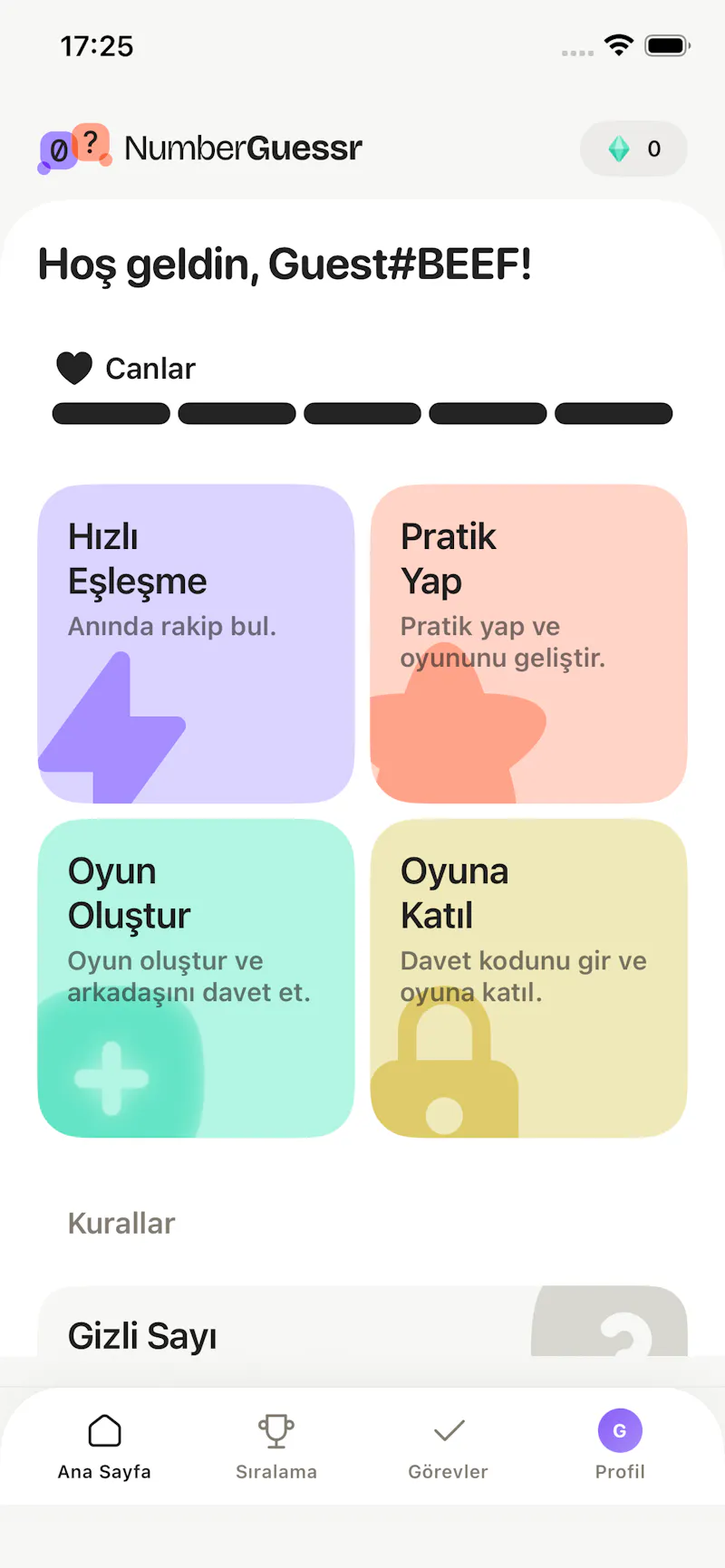
Task: Switch to the Profil tab
Action: pos(620,1447)
